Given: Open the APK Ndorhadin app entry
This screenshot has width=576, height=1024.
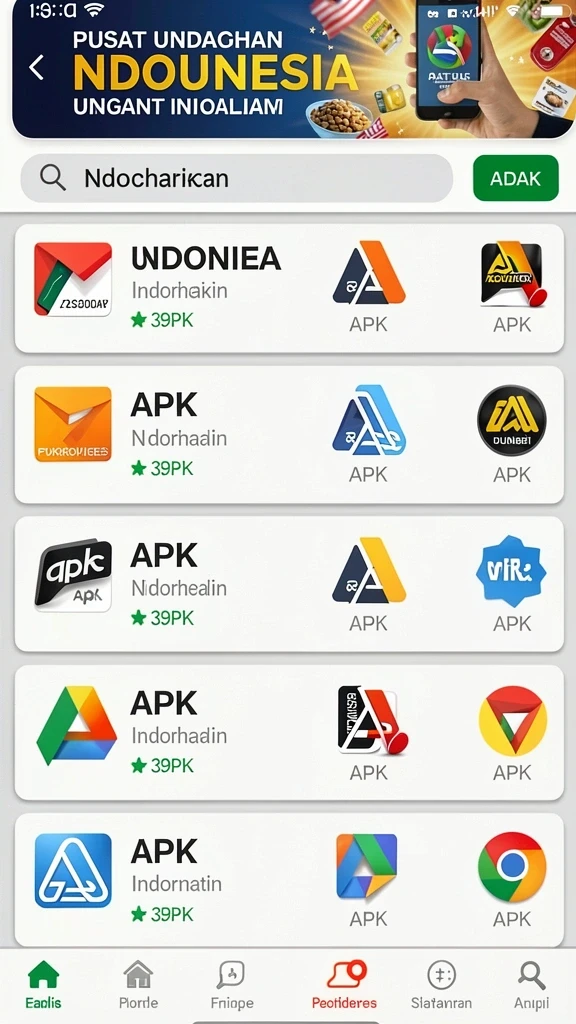Looking at the screenshot, I should coord(289,435).
